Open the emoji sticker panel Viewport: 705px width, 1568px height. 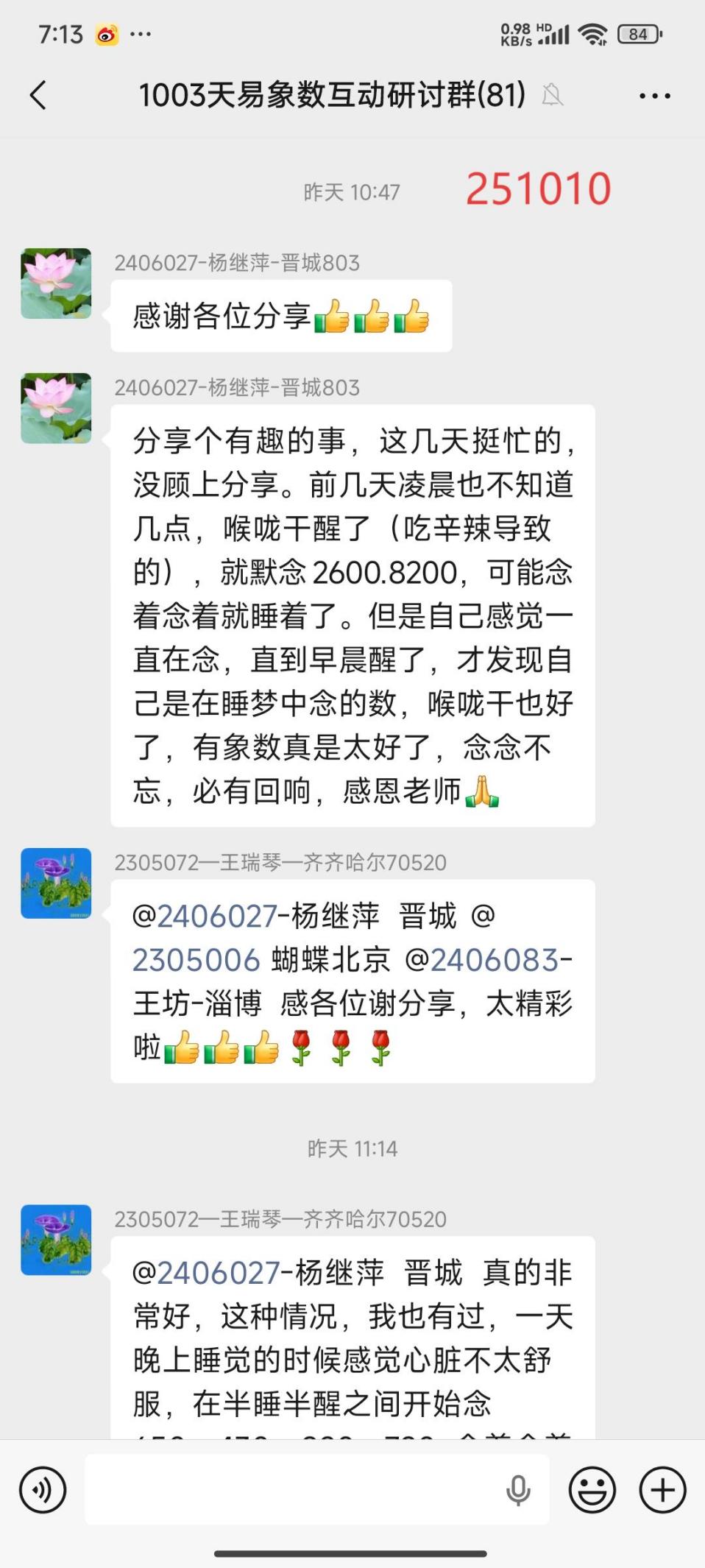click(x=592, y=1489)
